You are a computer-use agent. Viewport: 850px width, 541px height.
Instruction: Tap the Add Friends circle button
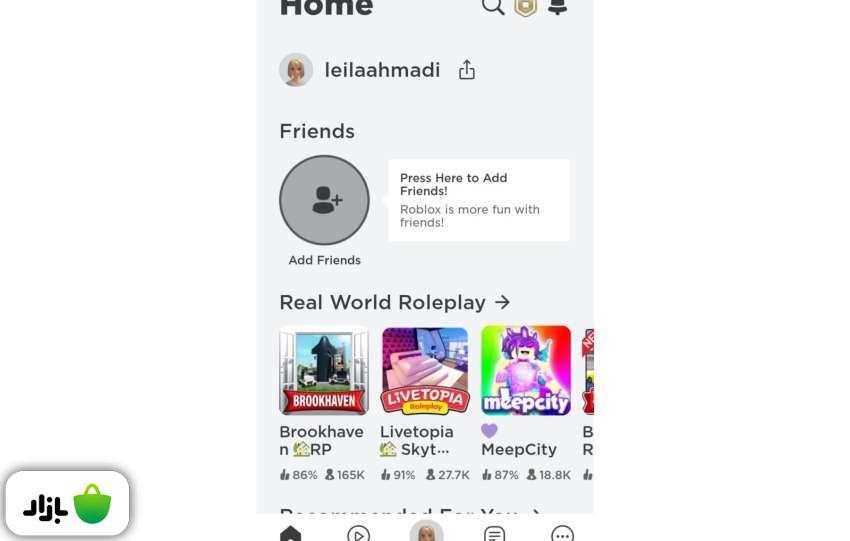324,200
